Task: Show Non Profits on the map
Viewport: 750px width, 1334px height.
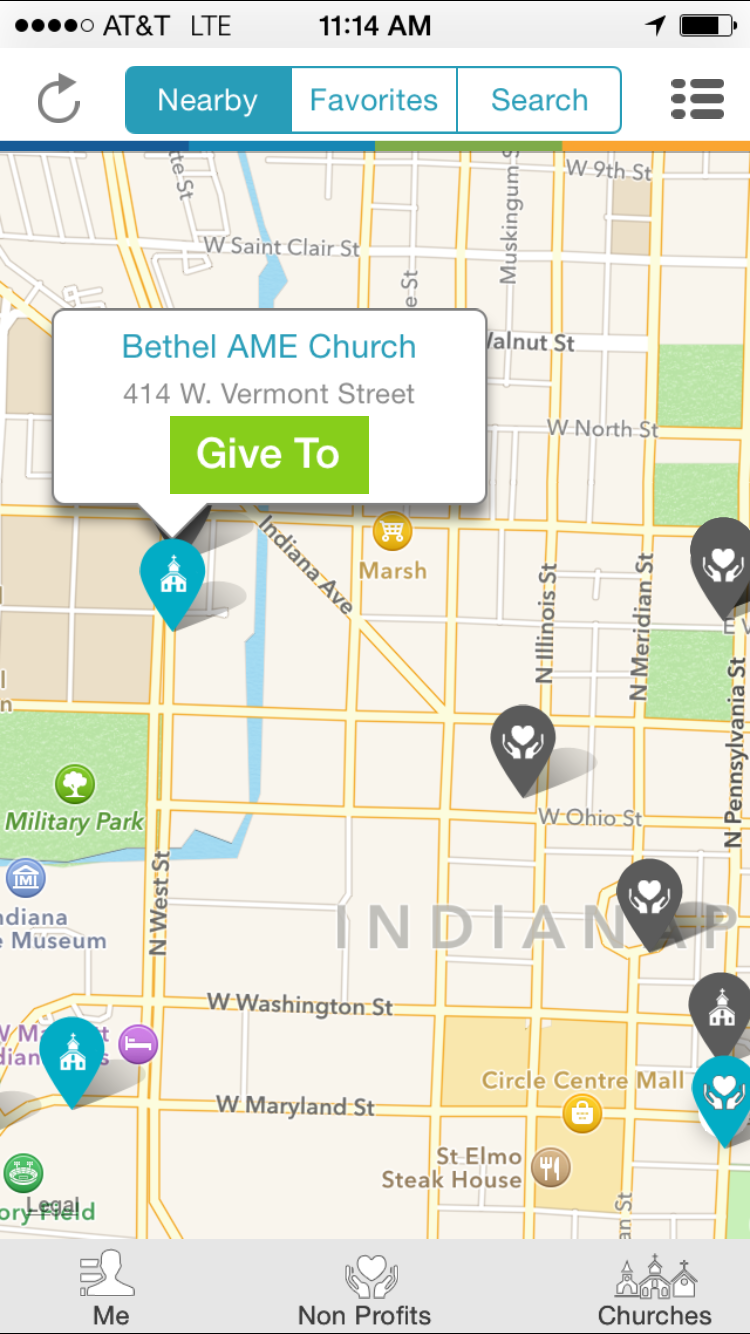Action: coord(365,1287)
